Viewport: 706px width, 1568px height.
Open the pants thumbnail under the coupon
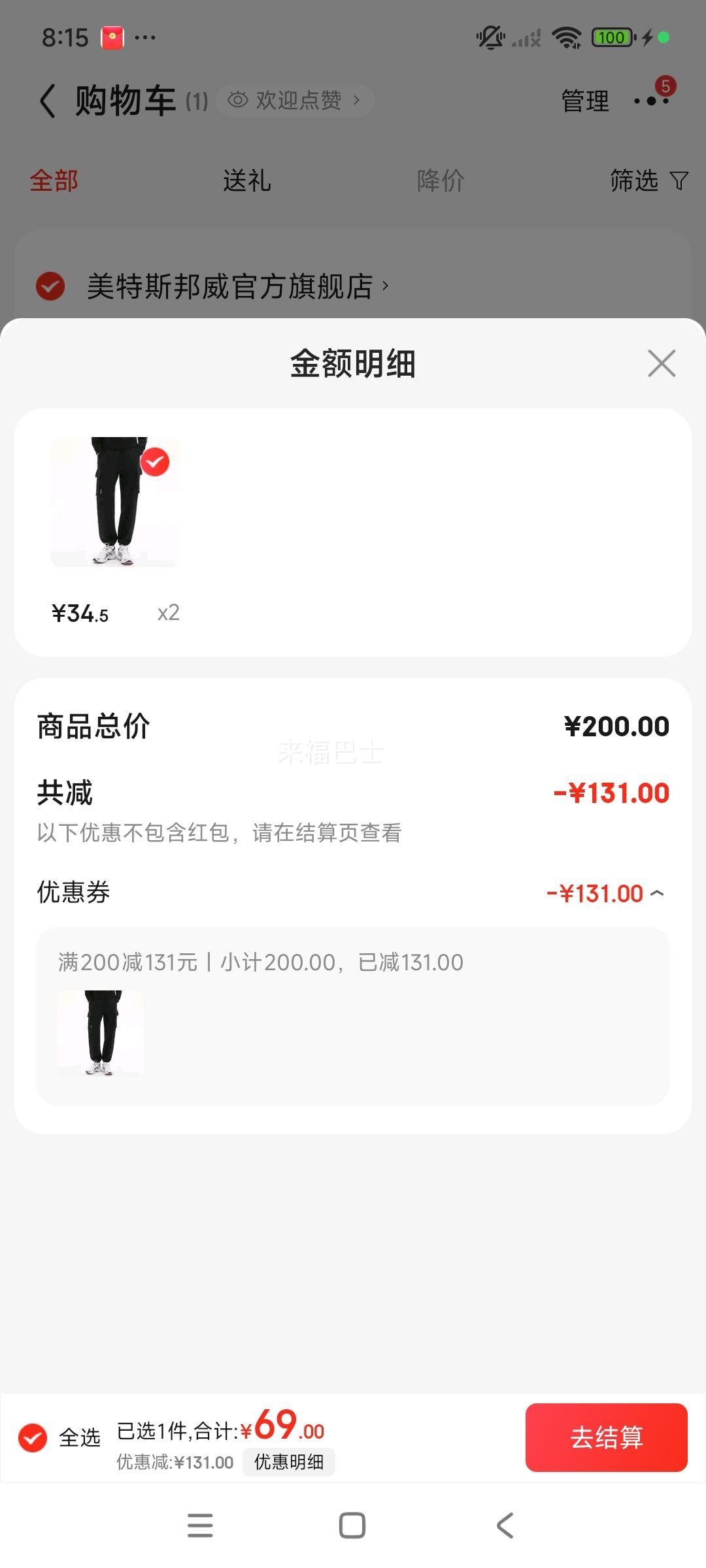(x=101, y=1033)
